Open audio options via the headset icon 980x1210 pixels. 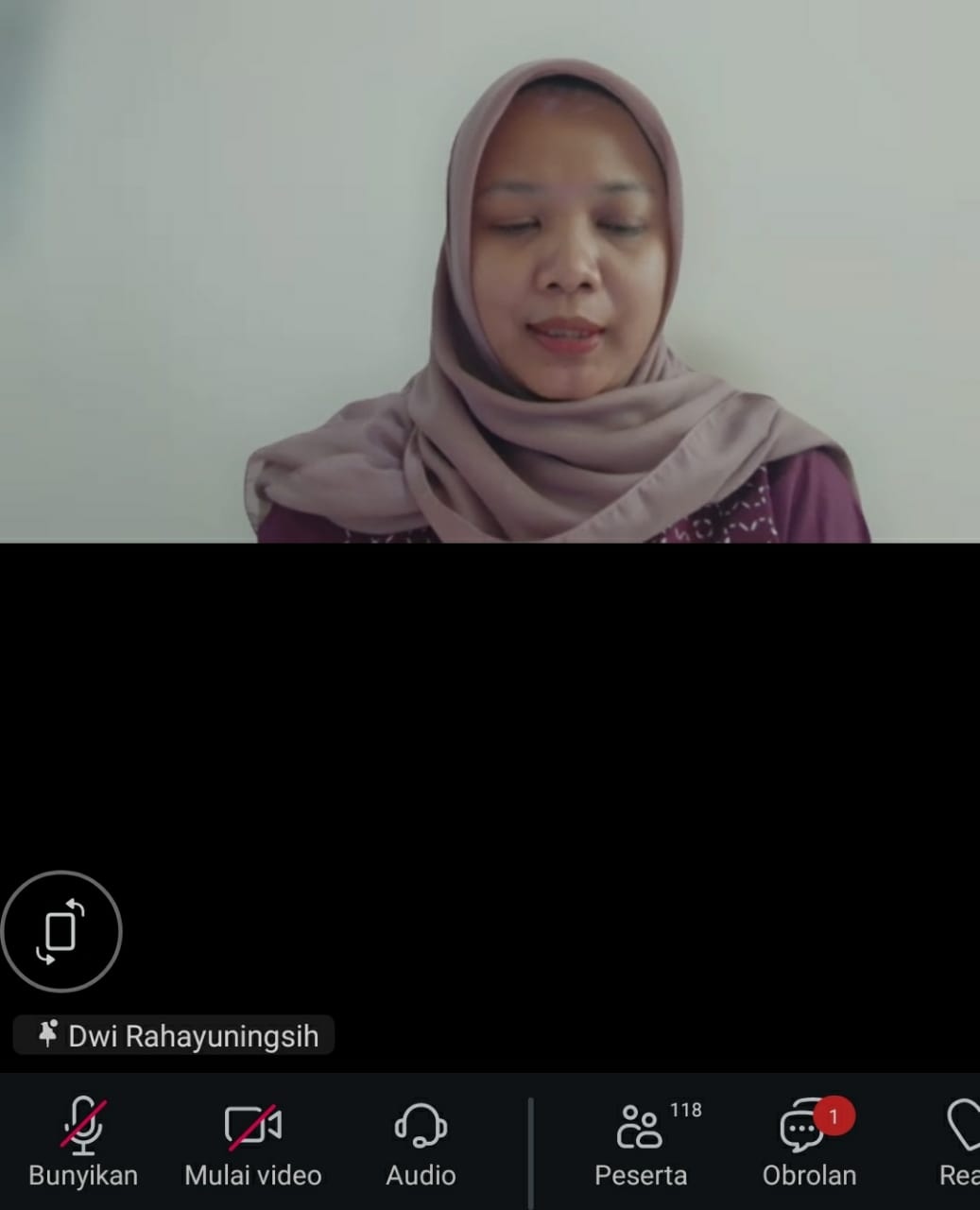pyautogui.click(x=420, y=1127)
